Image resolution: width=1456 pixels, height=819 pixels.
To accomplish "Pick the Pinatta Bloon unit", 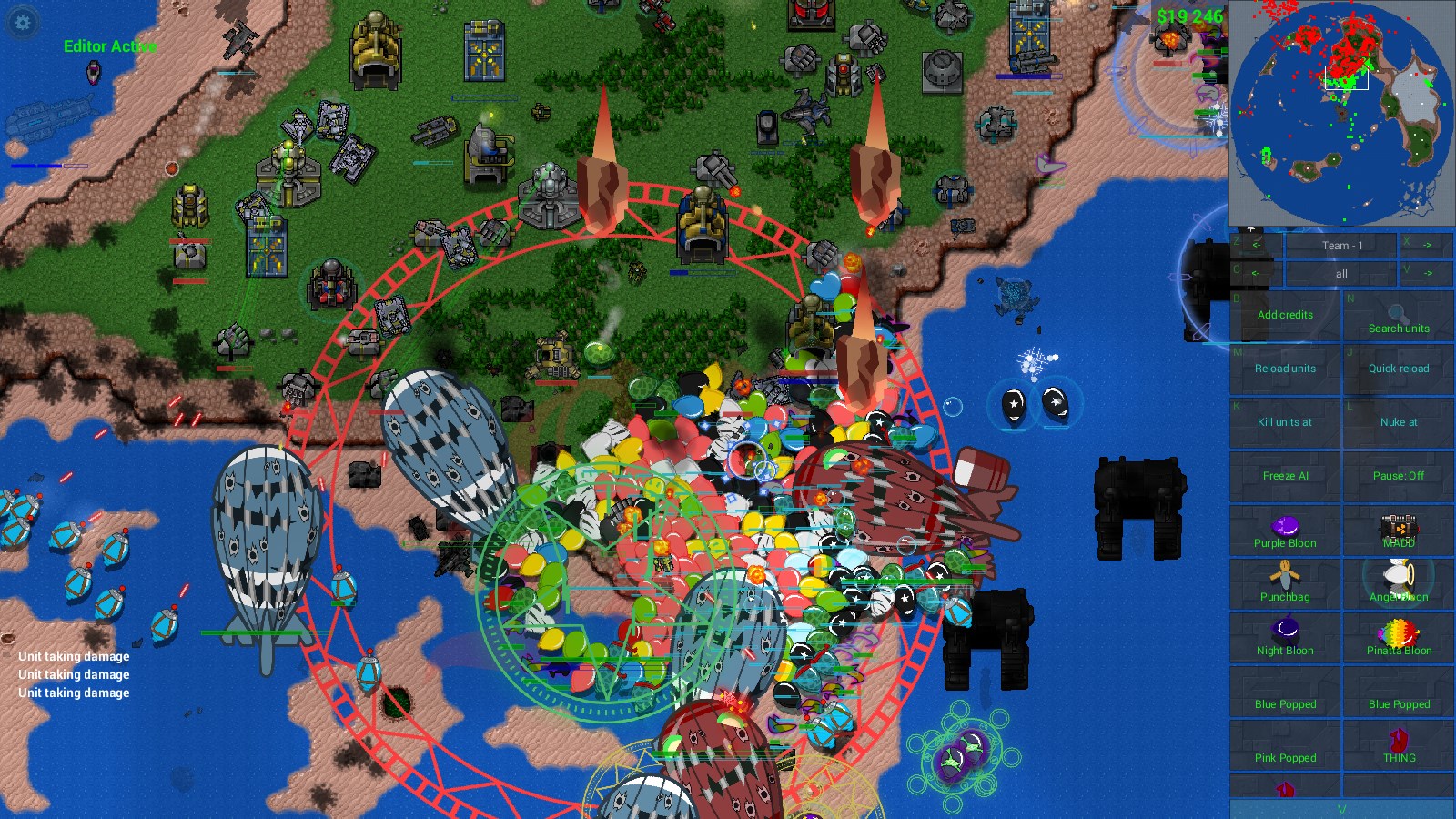I will click(1399, 638).
